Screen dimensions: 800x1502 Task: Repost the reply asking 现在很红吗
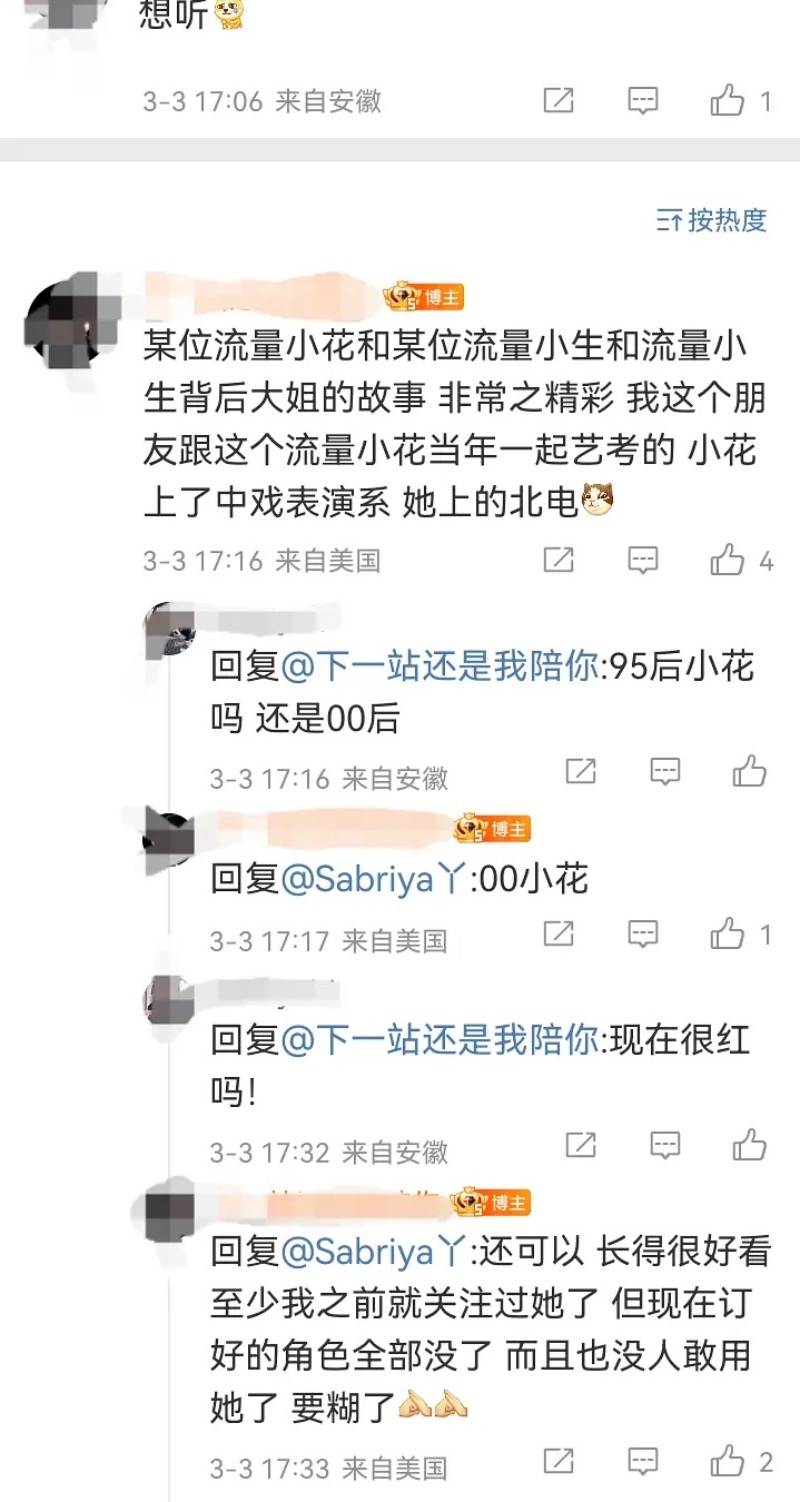click(x=581, y=1145)
